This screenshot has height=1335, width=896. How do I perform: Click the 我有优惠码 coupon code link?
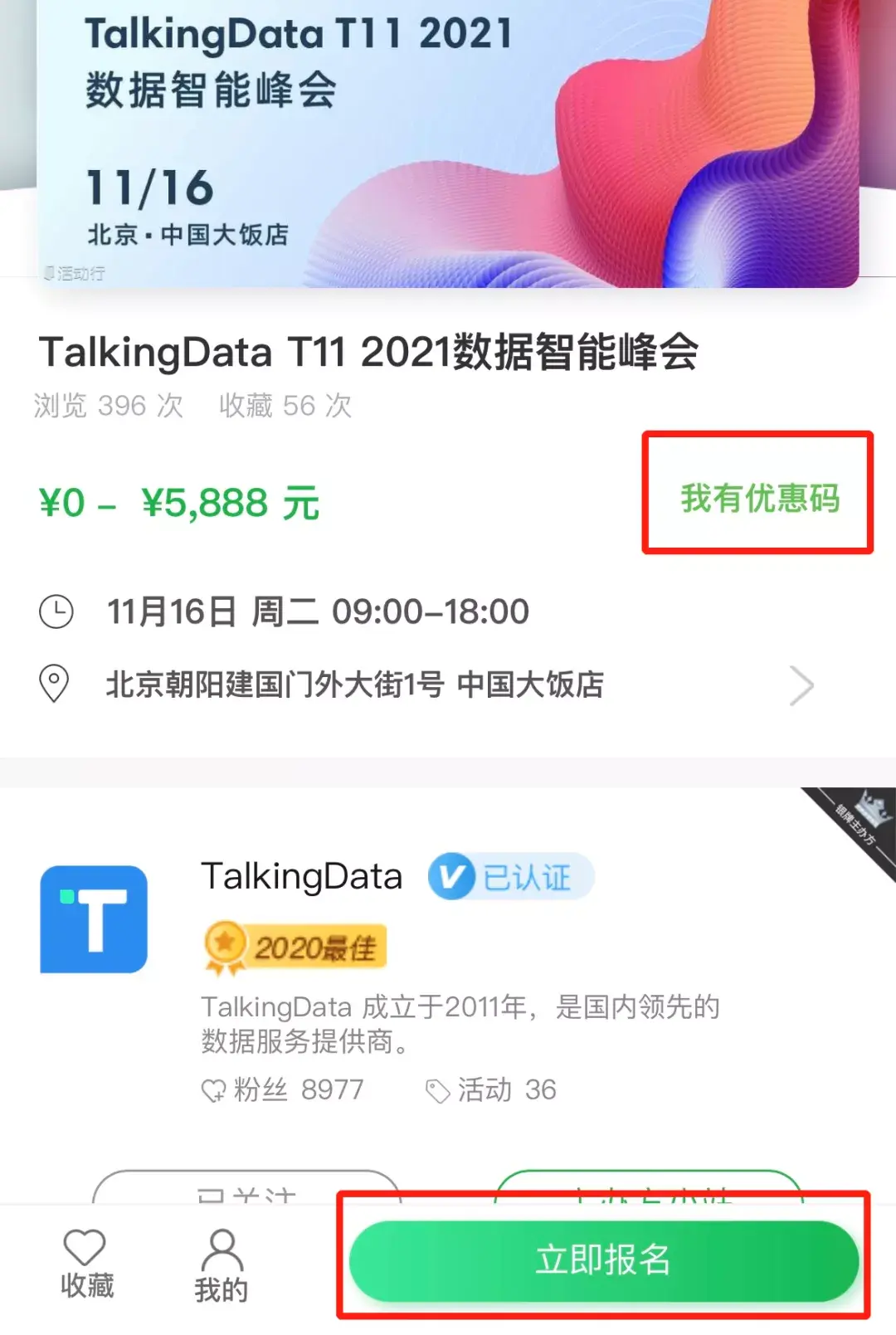[x=758, y=499]
